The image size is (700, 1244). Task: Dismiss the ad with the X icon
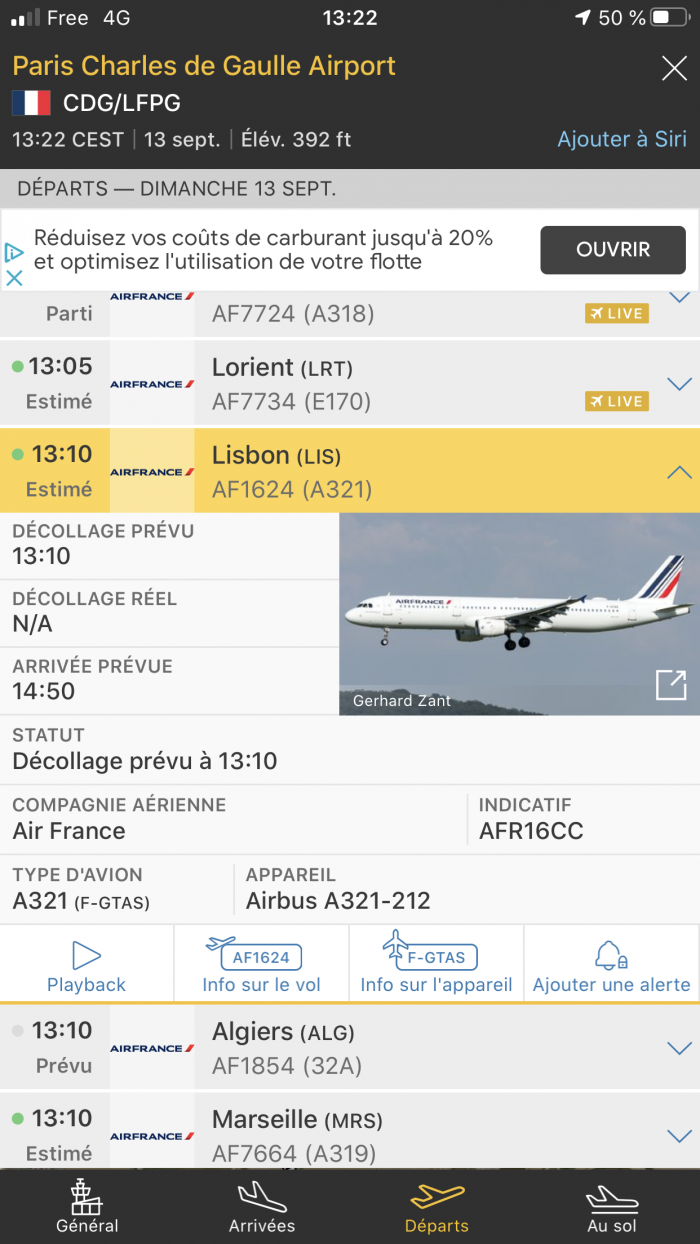14,279
